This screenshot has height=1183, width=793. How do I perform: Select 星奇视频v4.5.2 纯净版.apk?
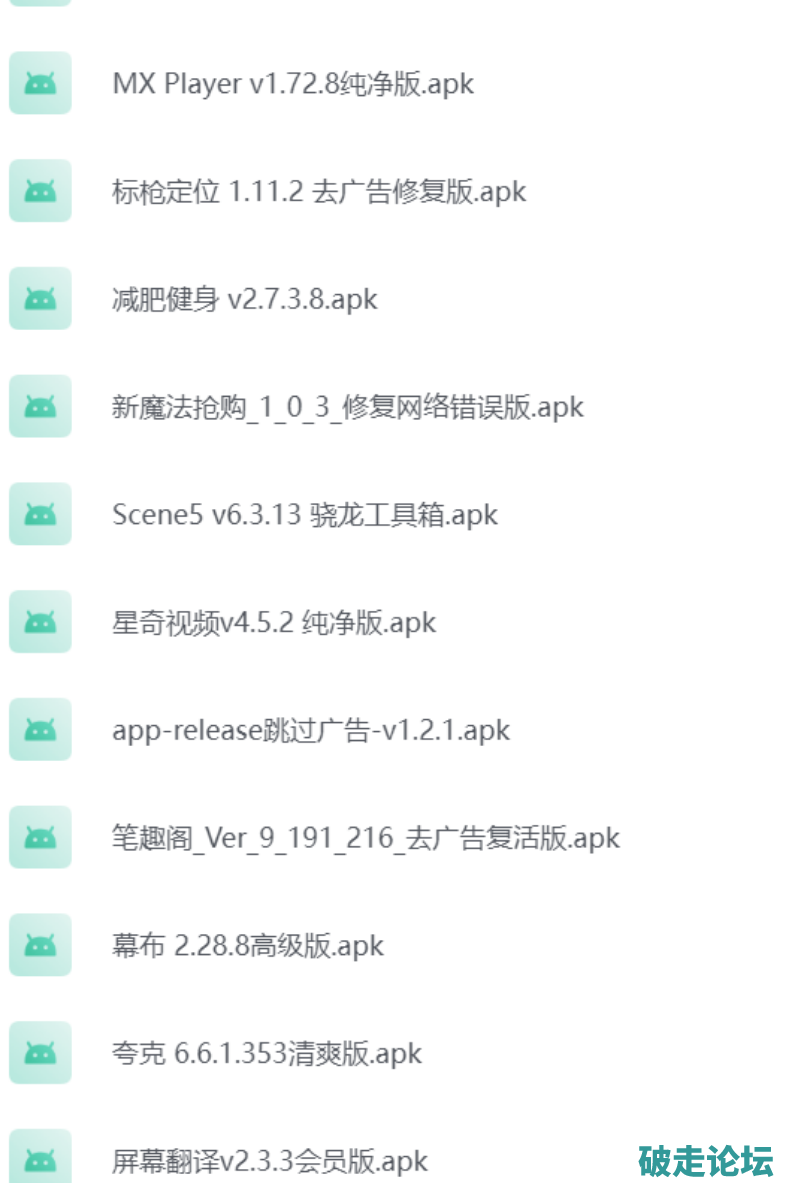coord(274,623)
